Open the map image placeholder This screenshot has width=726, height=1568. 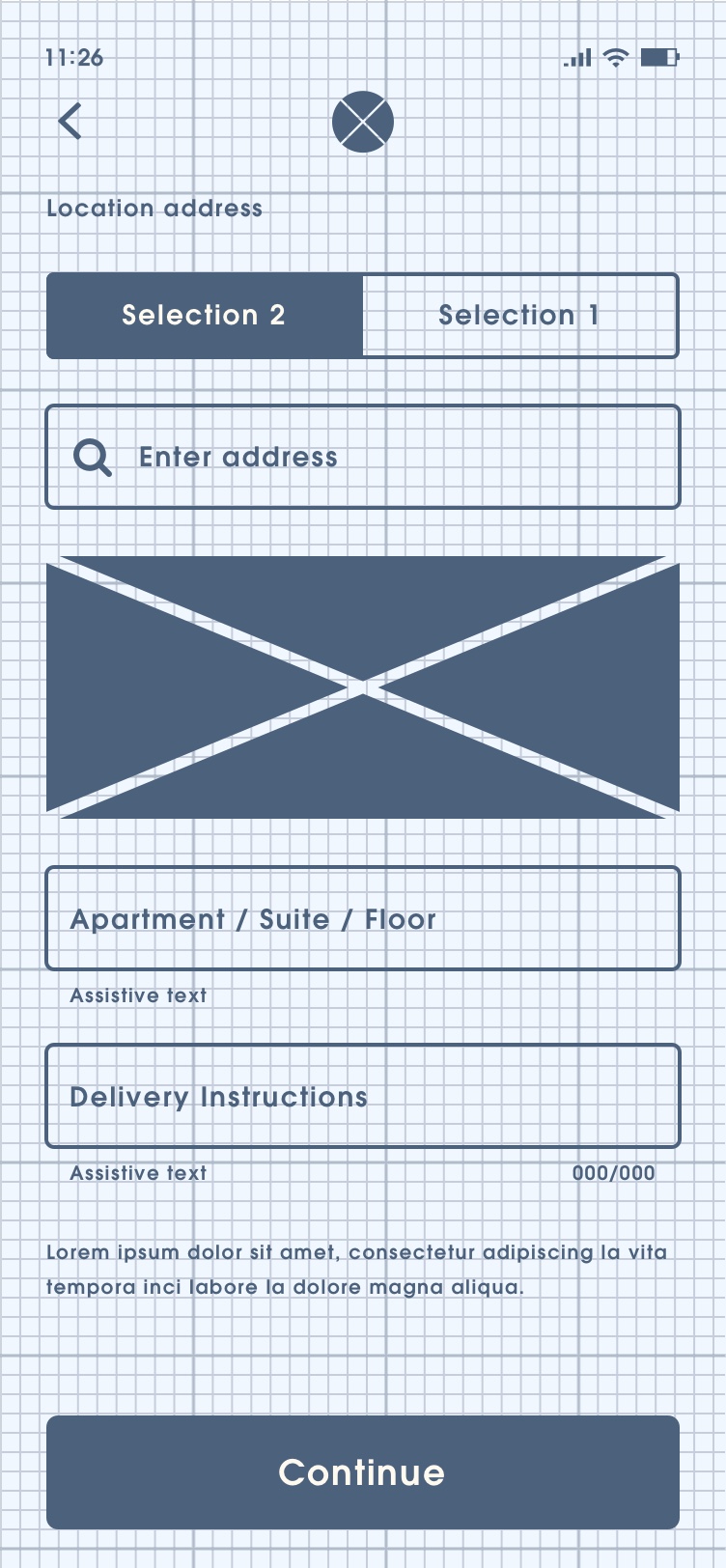tap(363, 687)
